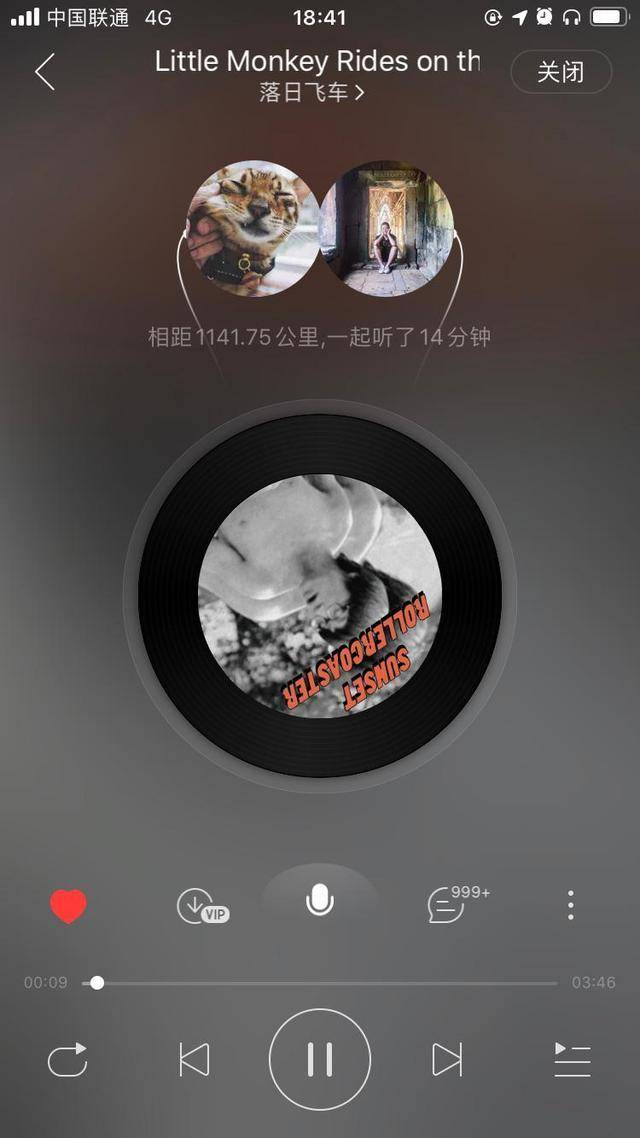Open the 999+ comments

click(457, 904)
